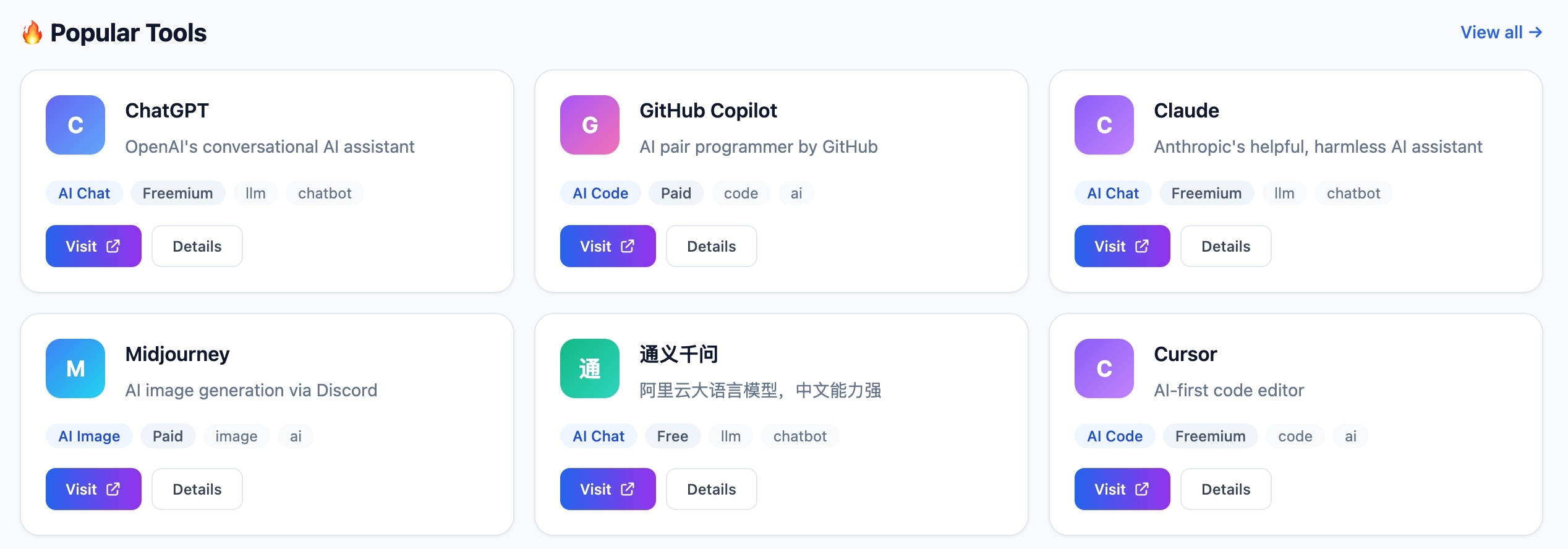The image size is (1568, 549).
Task: Show Details for GitHub Copilot
Action: point(711,246)
